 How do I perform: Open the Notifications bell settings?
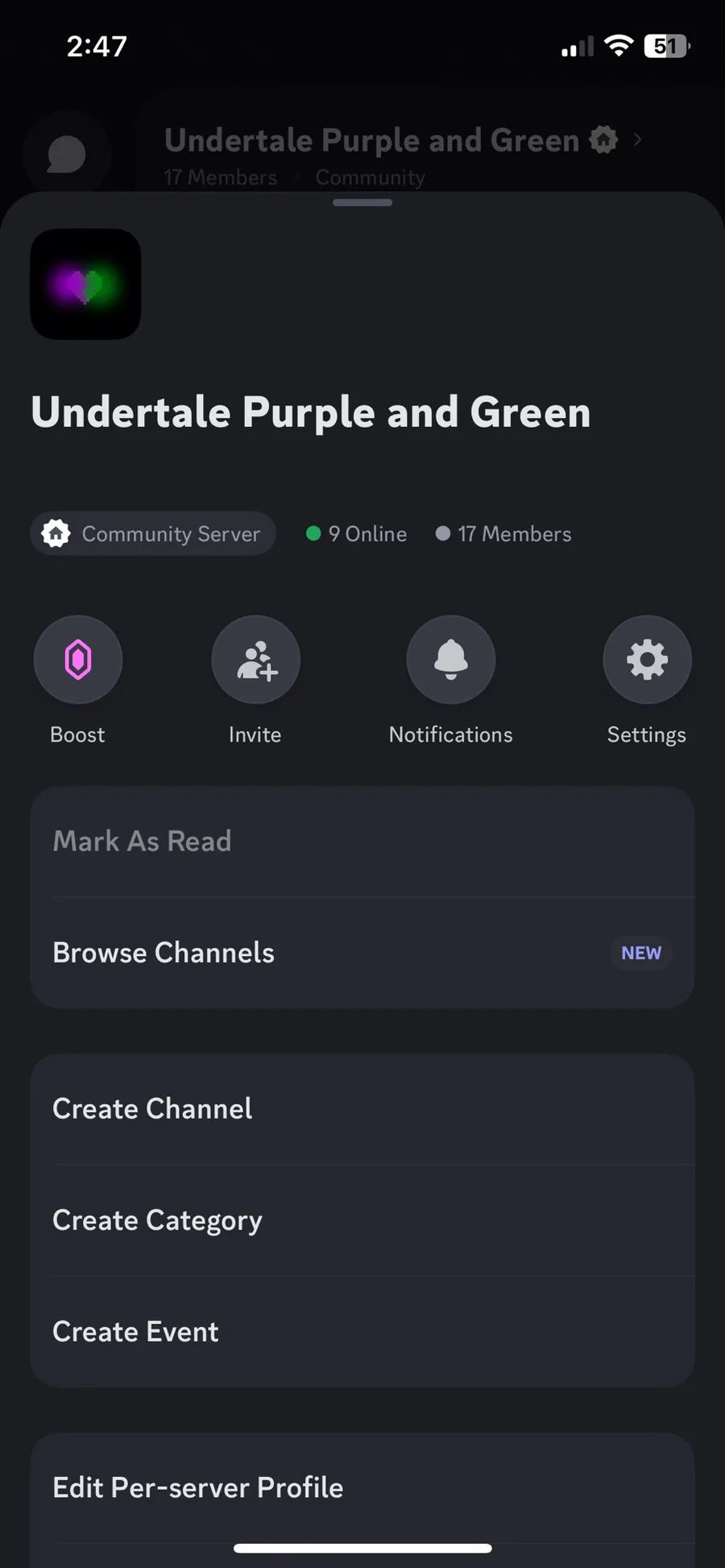coord(451,660)
